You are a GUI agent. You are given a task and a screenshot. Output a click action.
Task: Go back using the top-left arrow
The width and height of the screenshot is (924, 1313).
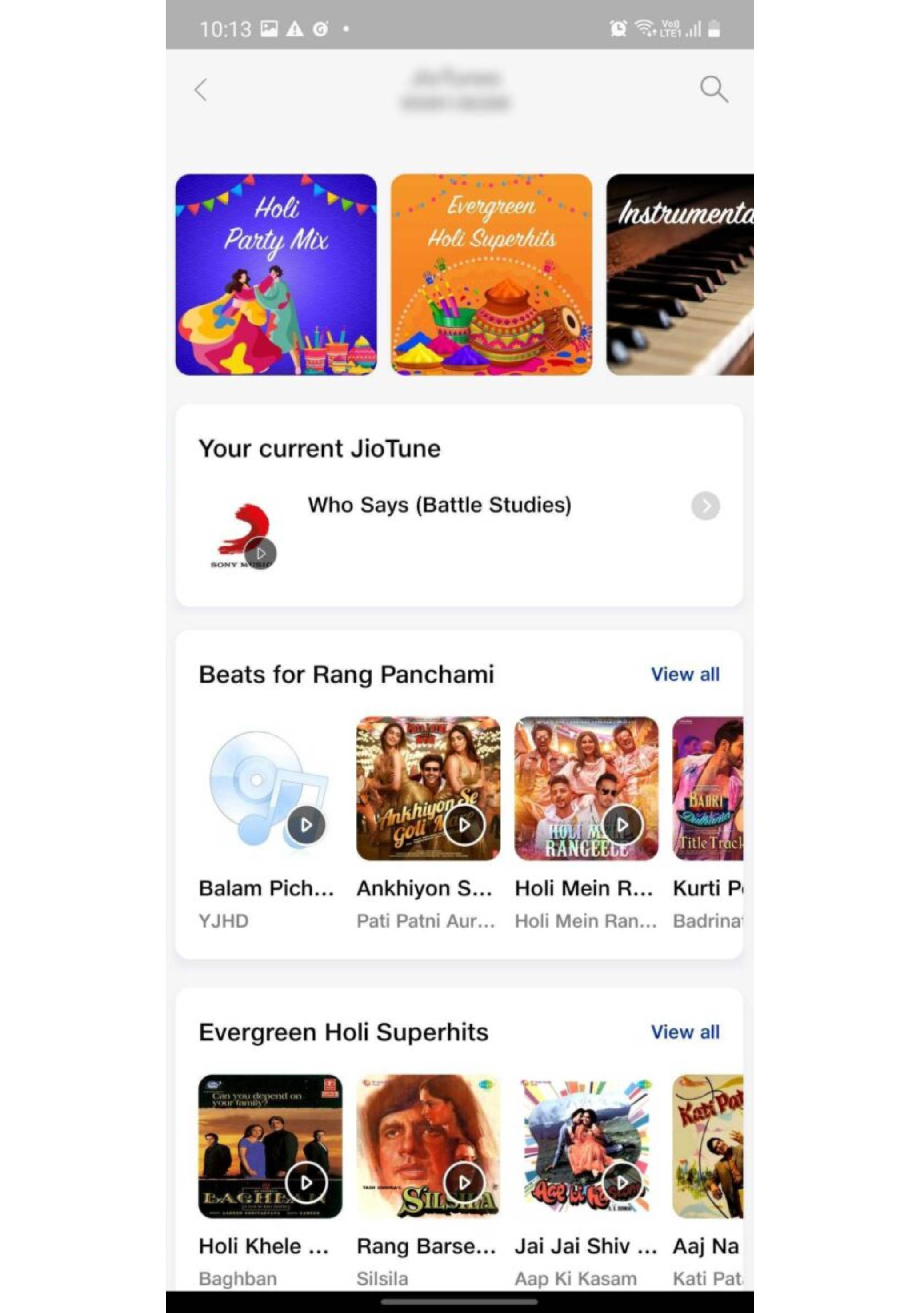point(201,90)
